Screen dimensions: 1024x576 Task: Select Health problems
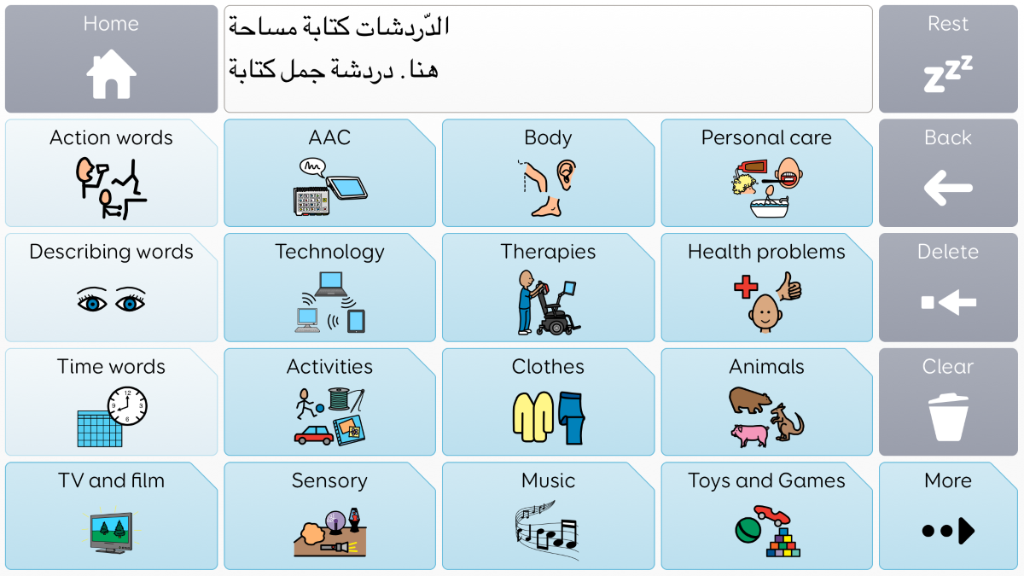pyautogui.click(x=766, y=288)
